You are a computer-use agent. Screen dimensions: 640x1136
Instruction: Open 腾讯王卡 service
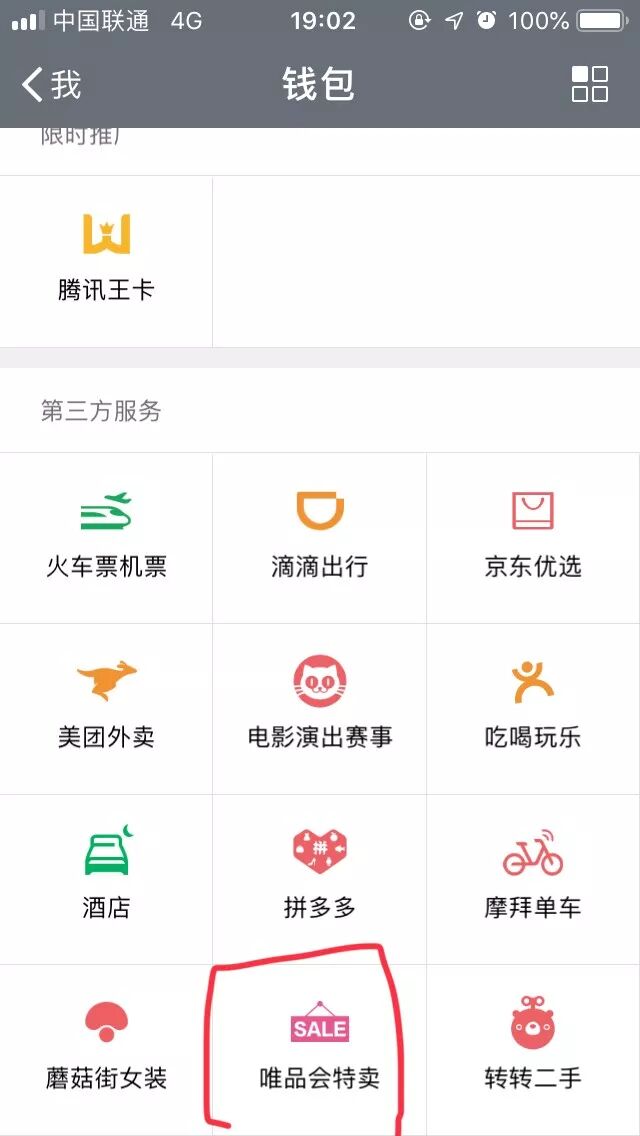tap(106, 260)
